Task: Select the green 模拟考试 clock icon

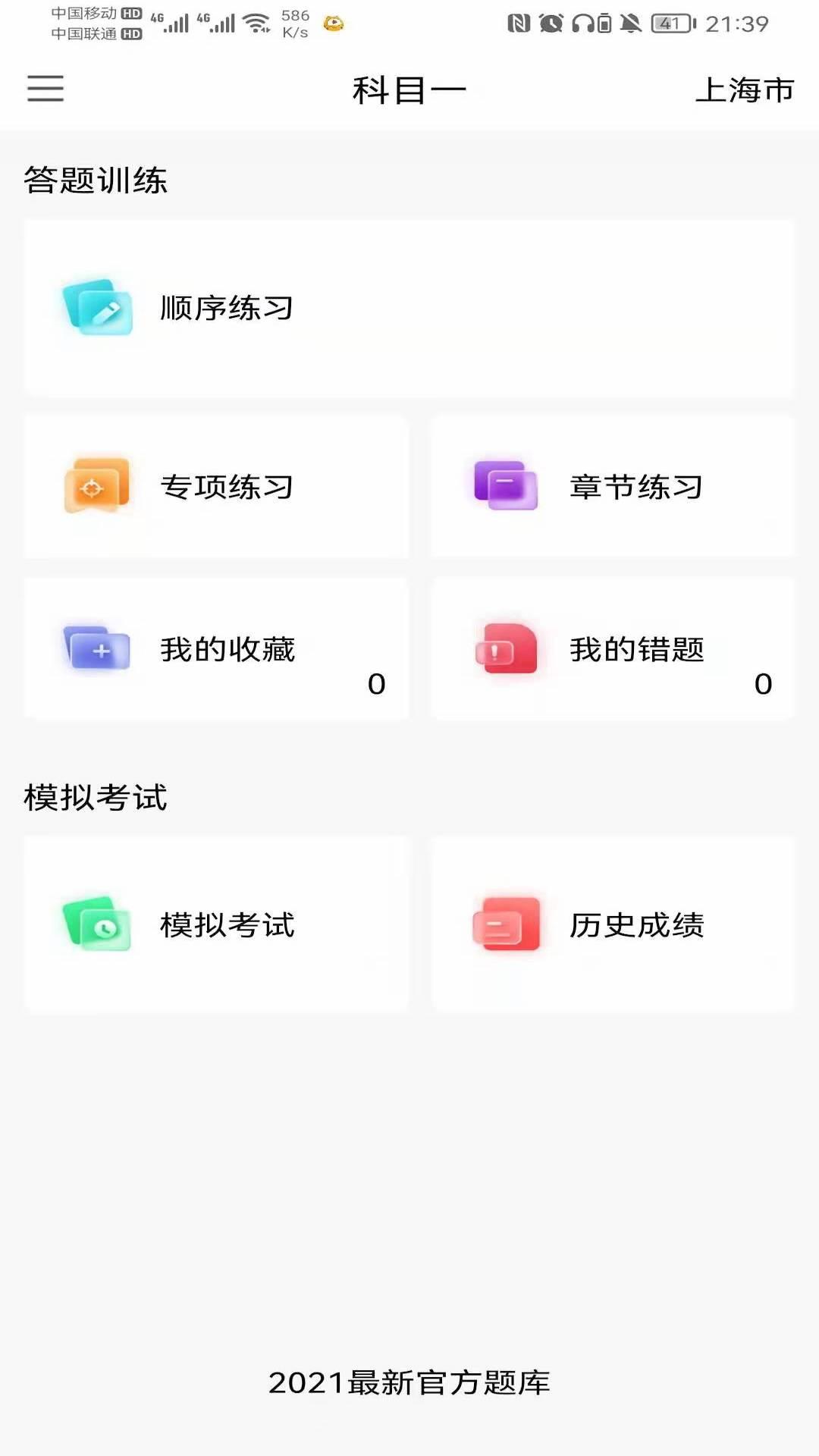Action: (x=97, y=924)
